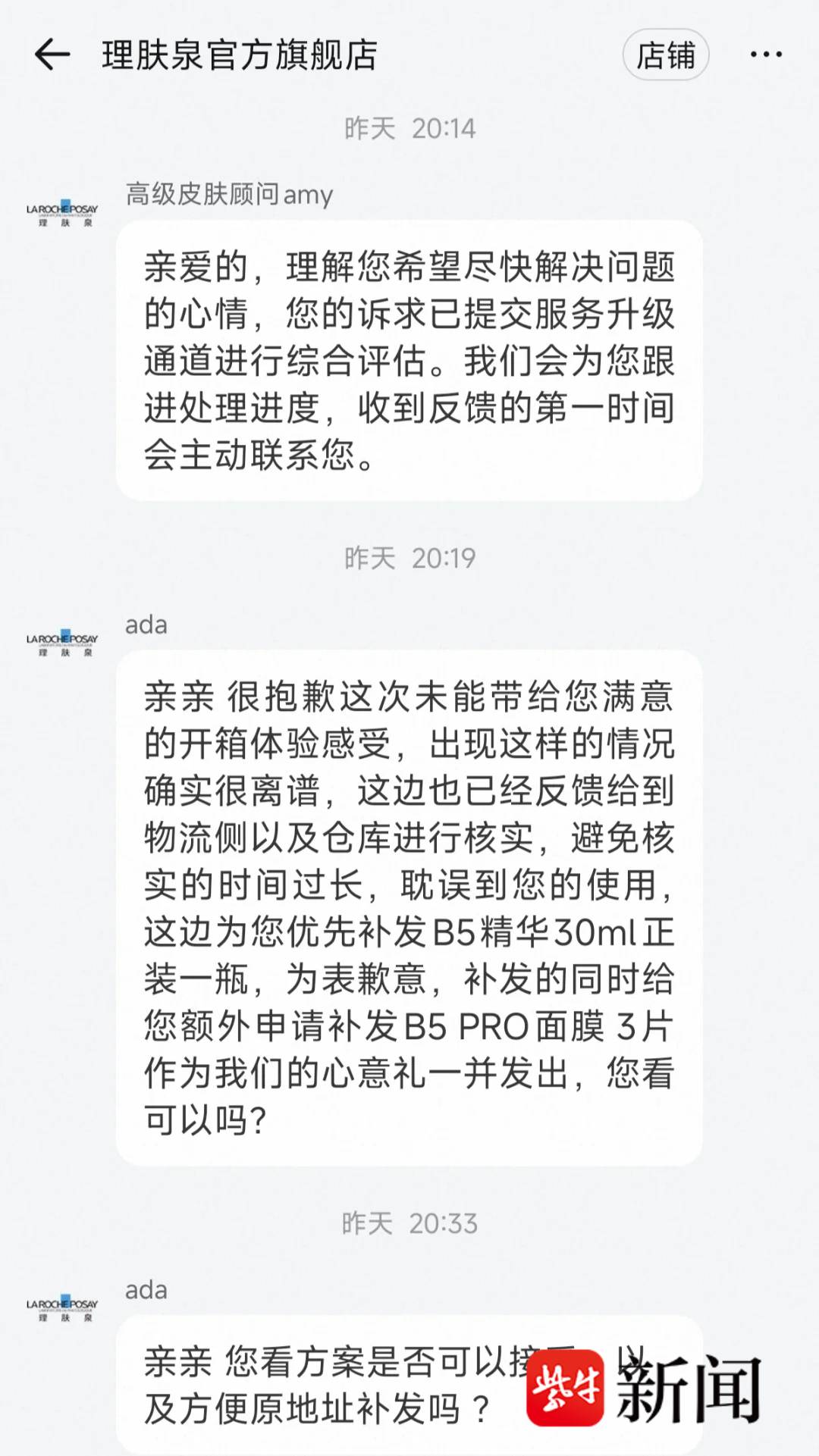Open the three-dot overflow menu
This screenshot has height=1456, width=819.
click(766, 55)
